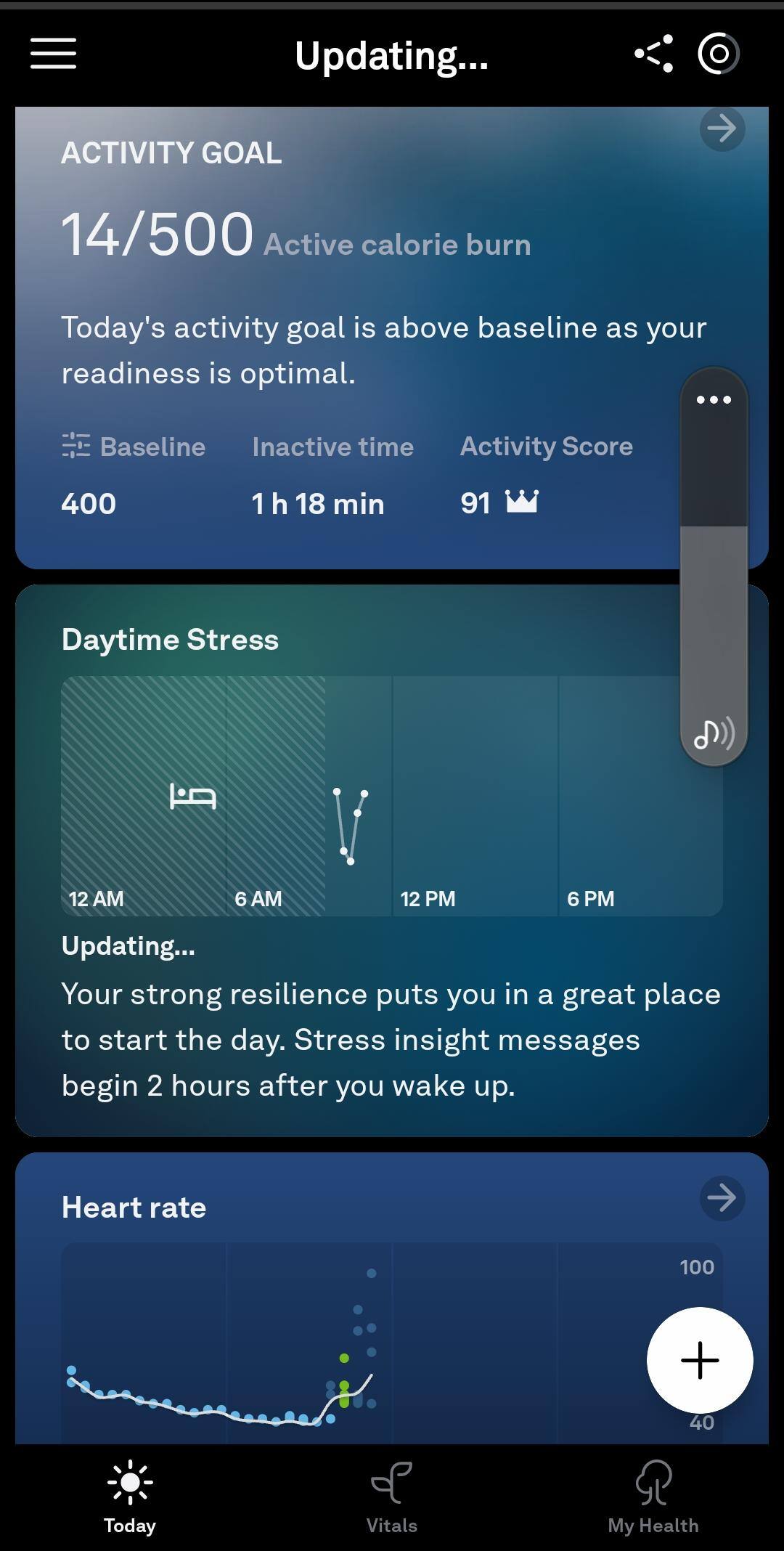Open the ring status icon
The image size is (784, 1551).
click(718, 54)
